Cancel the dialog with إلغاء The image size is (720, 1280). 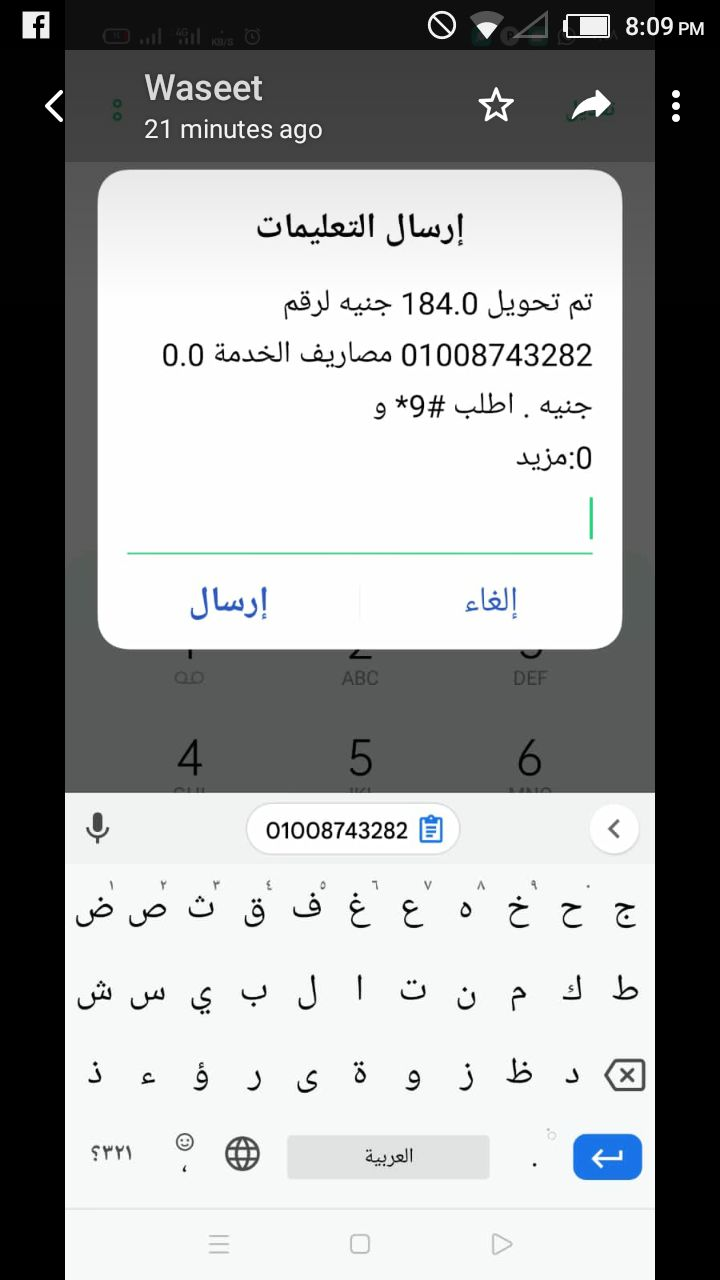(x=491, y=603)
